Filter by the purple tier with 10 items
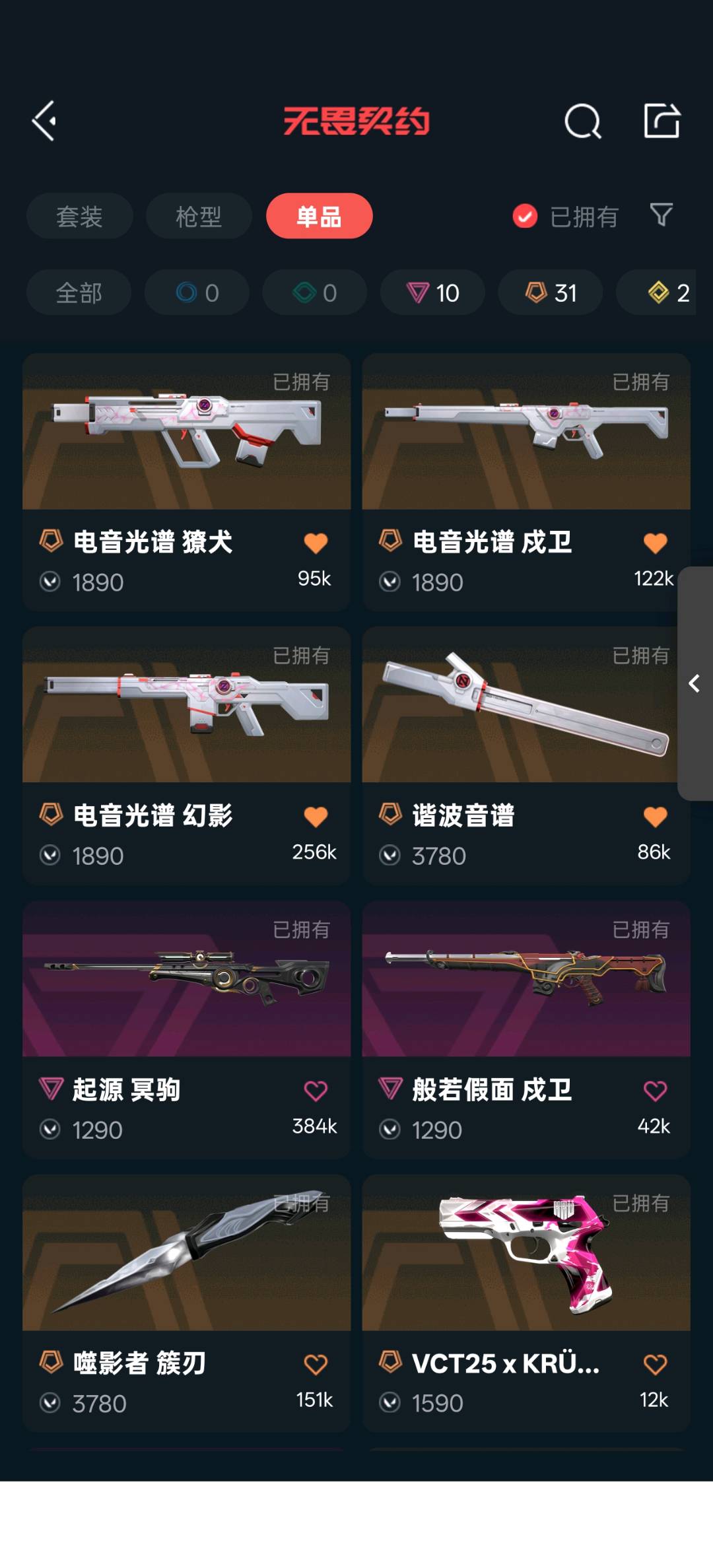The height and width of the screenshot is (1568, 713). click(x=432, y=292)
